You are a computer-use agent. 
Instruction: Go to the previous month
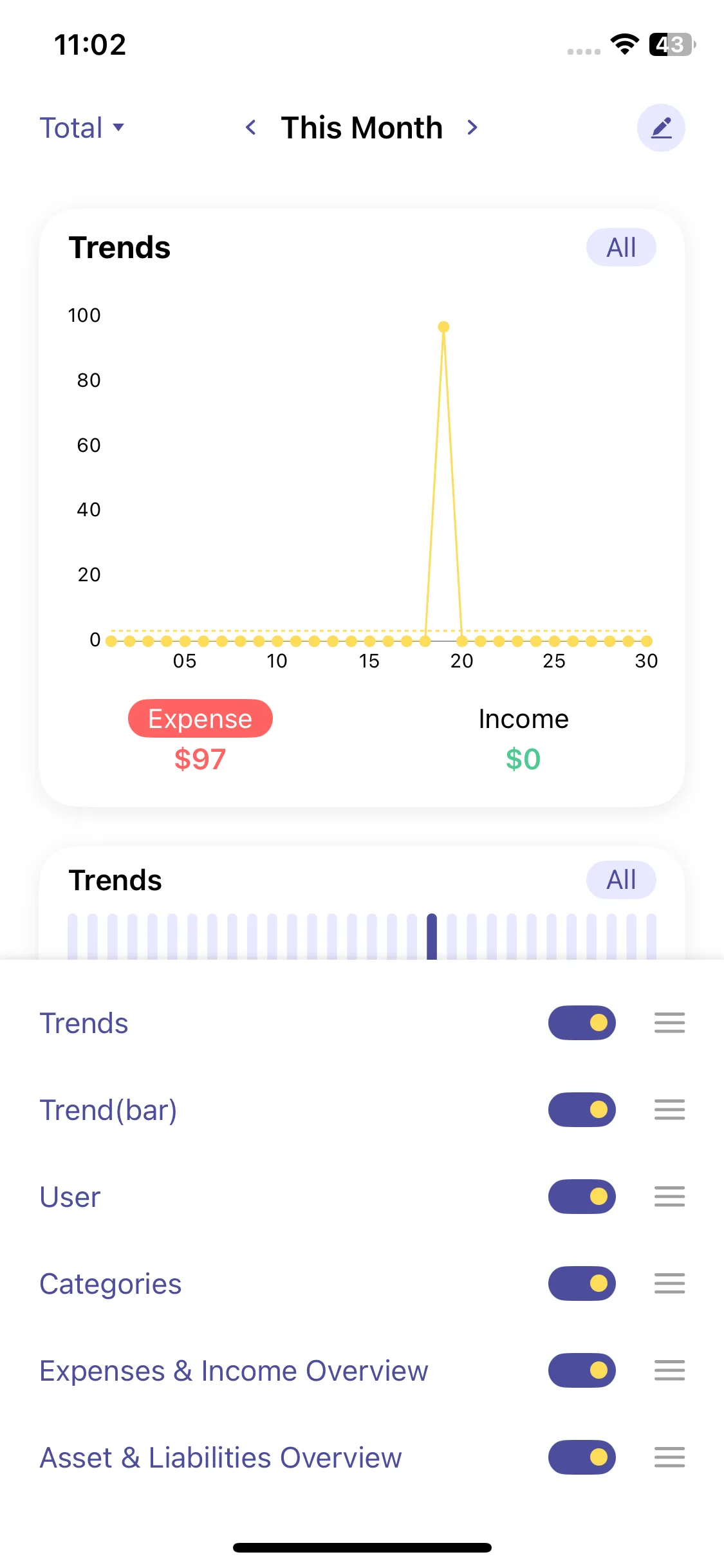pos(251,127)
